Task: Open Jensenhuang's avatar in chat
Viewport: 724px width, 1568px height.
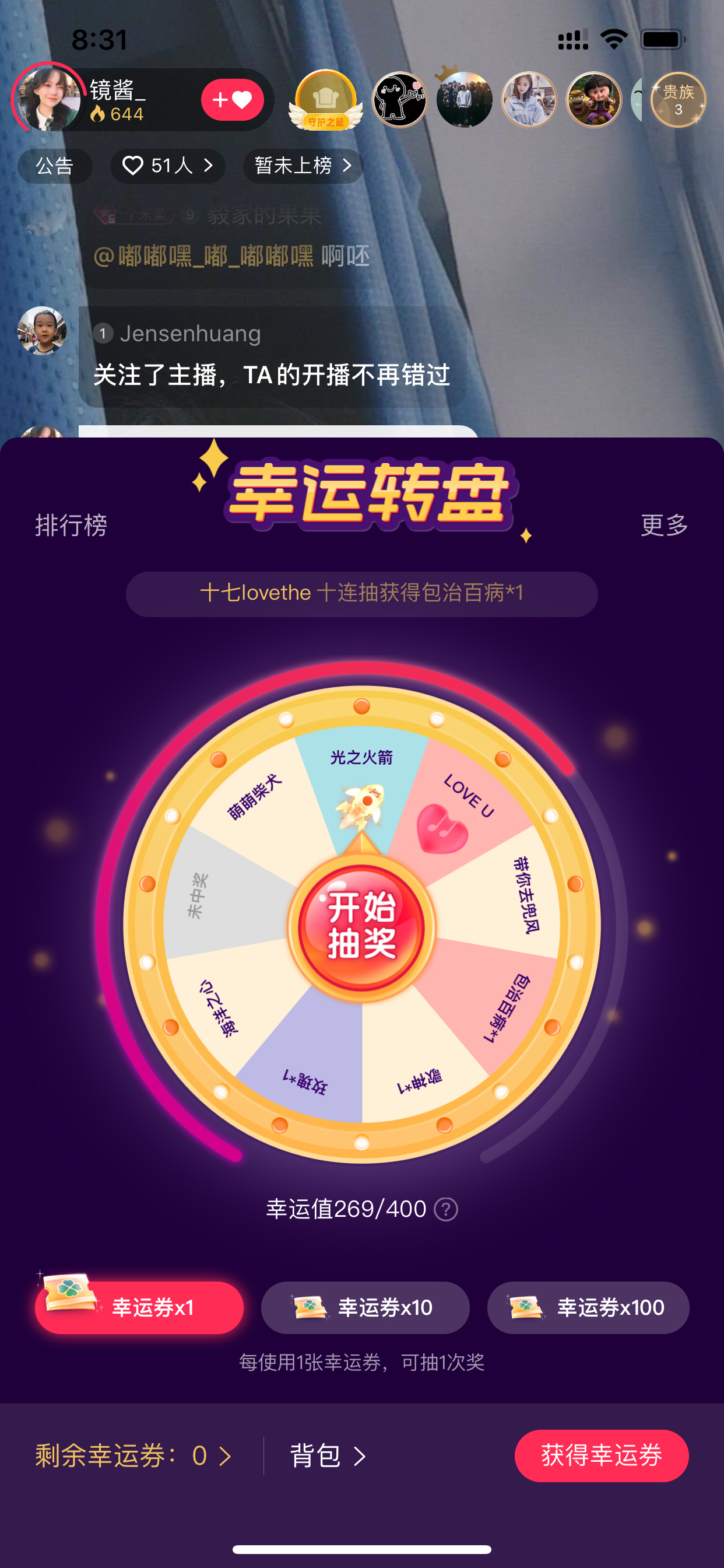Action: pyautogui.click(x=42, y=331)
